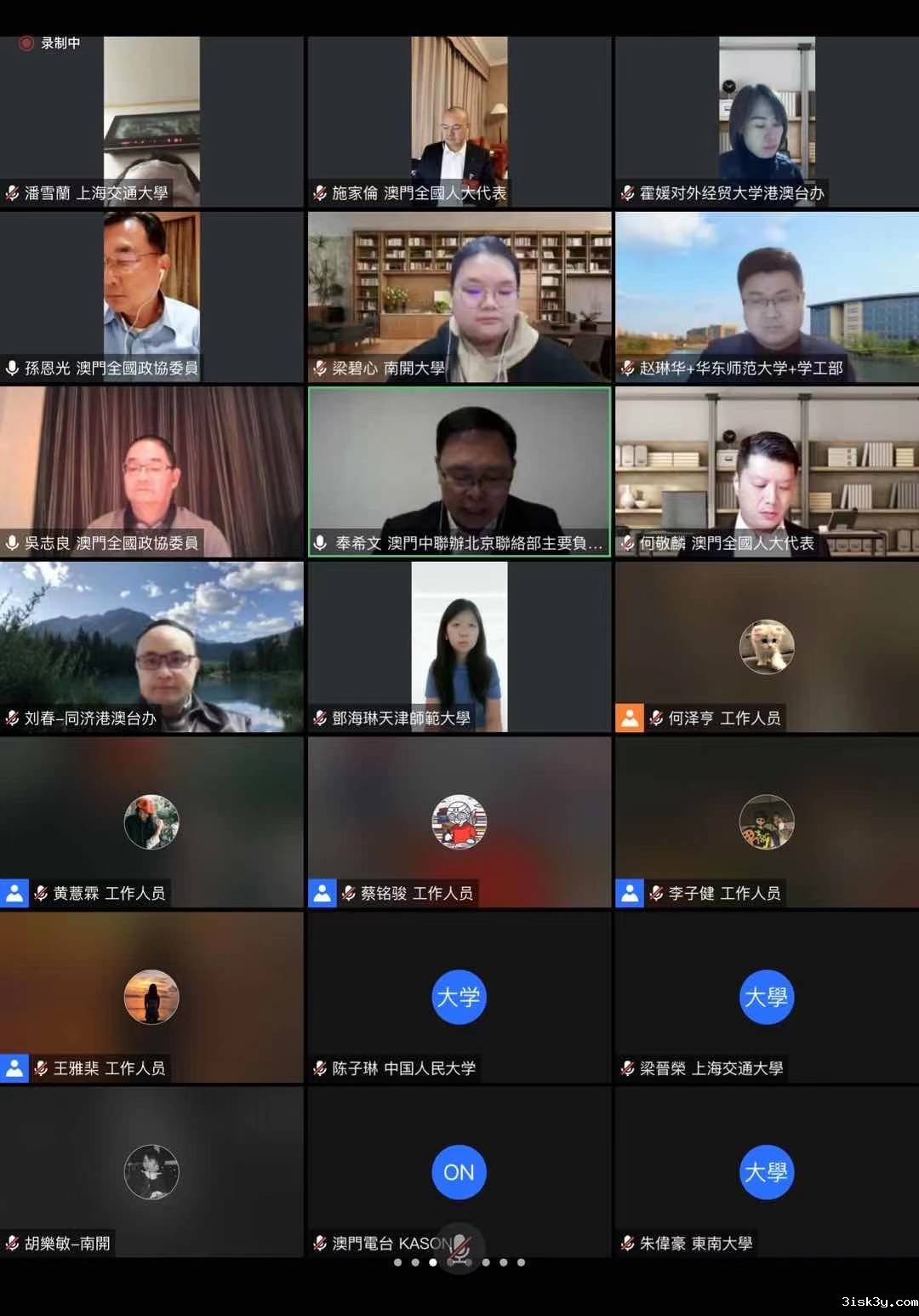
Task: Tap 胡樂敏-南開 participant tile
Action: coord(151,1173)
